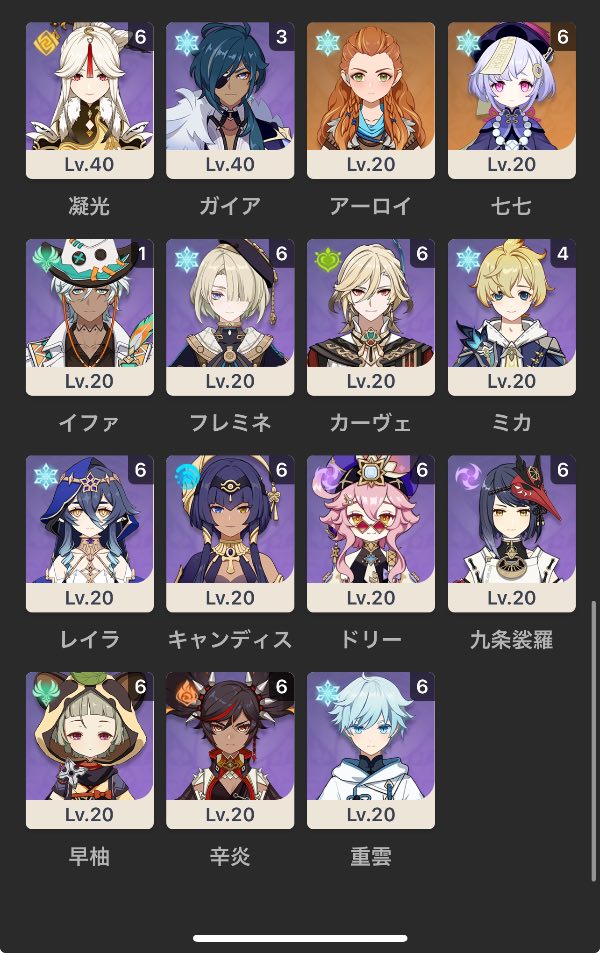View the 九条裟羅 character card
This screenshot has width=600, height=953.
coord(512,533)
